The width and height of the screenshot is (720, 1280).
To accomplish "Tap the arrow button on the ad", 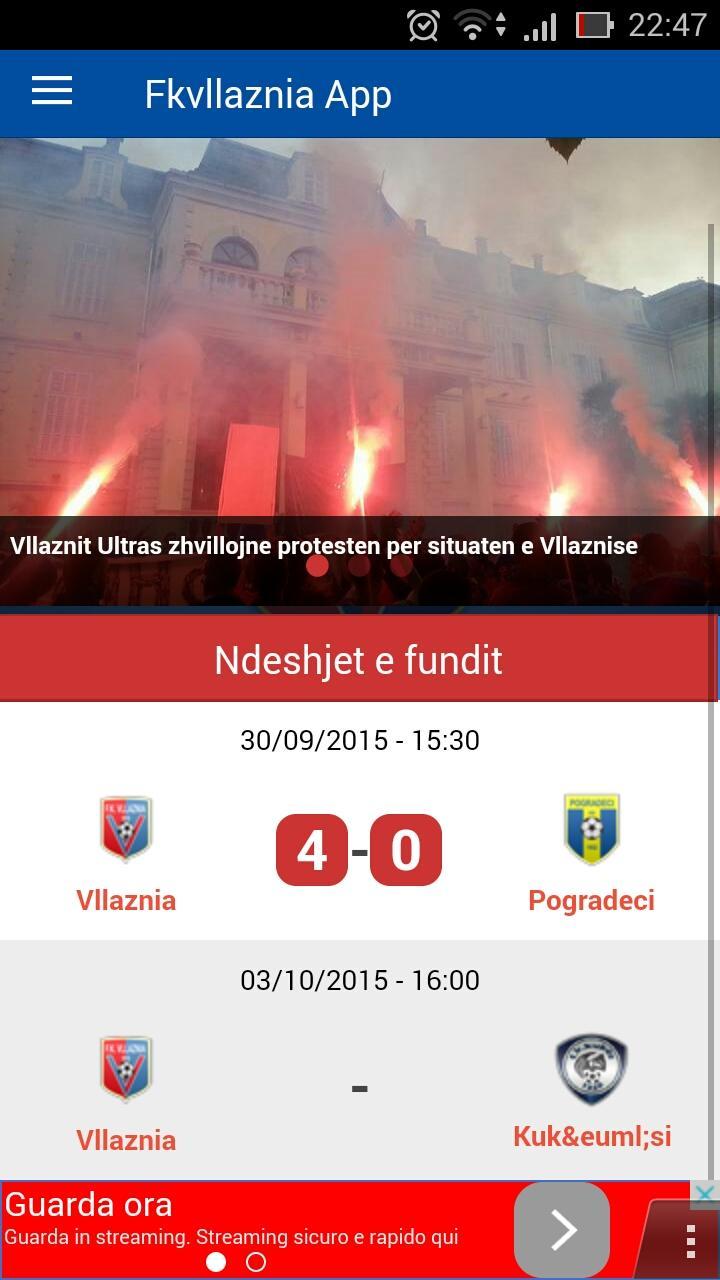I will tap(563, 1230).
